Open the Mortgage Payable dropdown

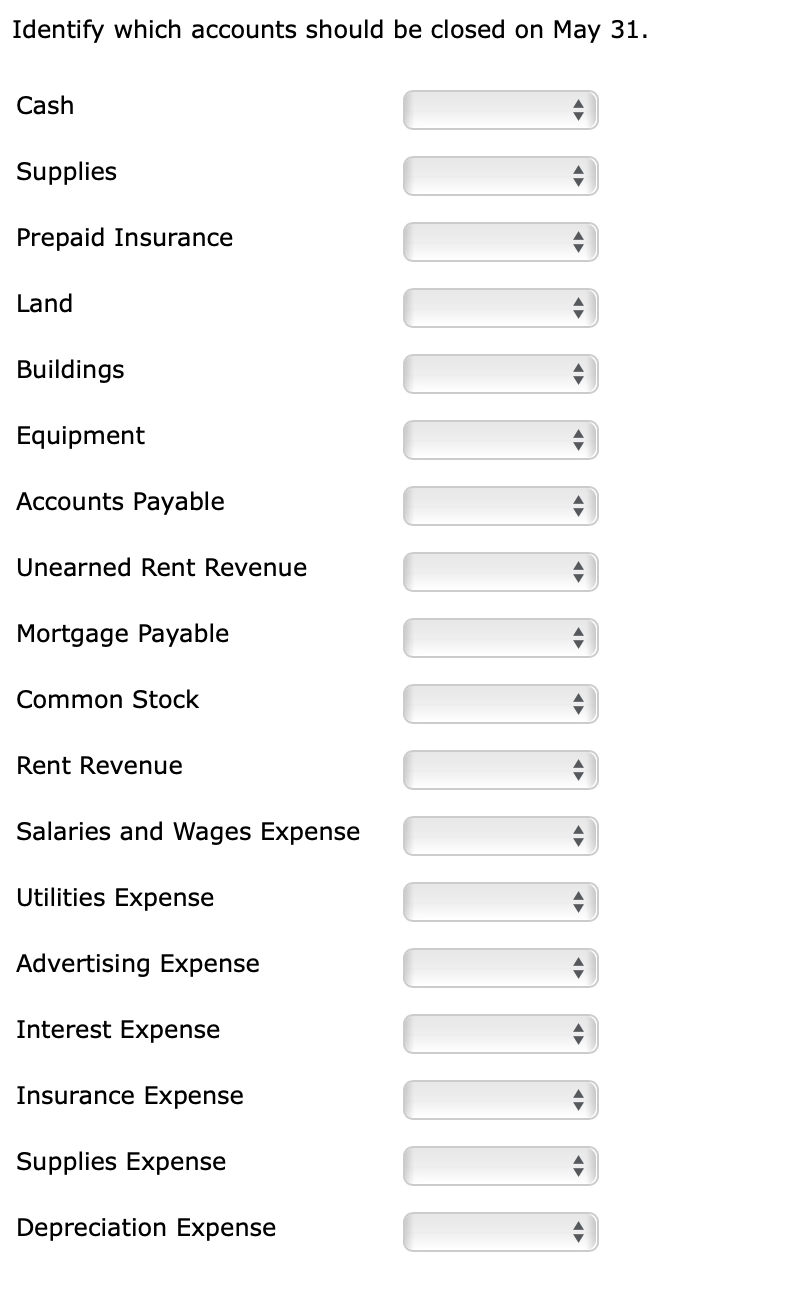tap(500, 638)
